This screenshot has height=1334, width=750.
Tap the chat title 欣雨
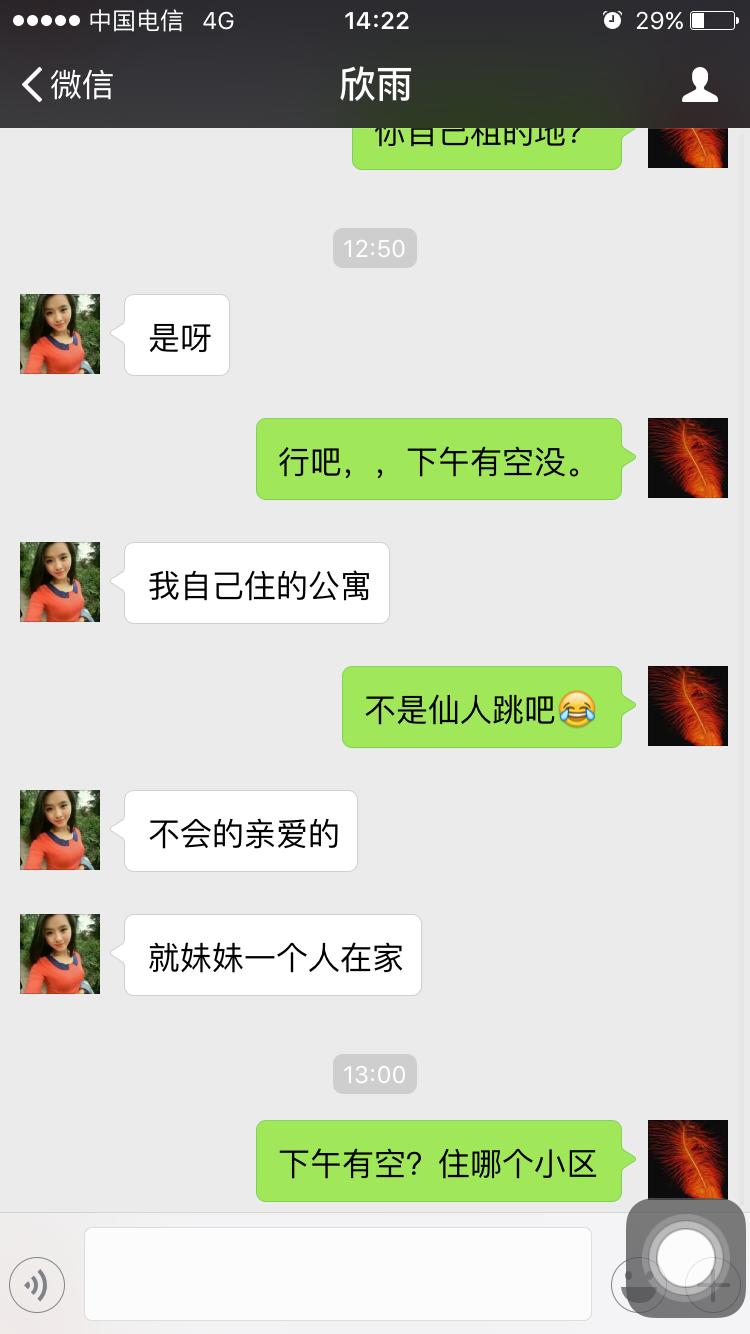tap(375, 85)
